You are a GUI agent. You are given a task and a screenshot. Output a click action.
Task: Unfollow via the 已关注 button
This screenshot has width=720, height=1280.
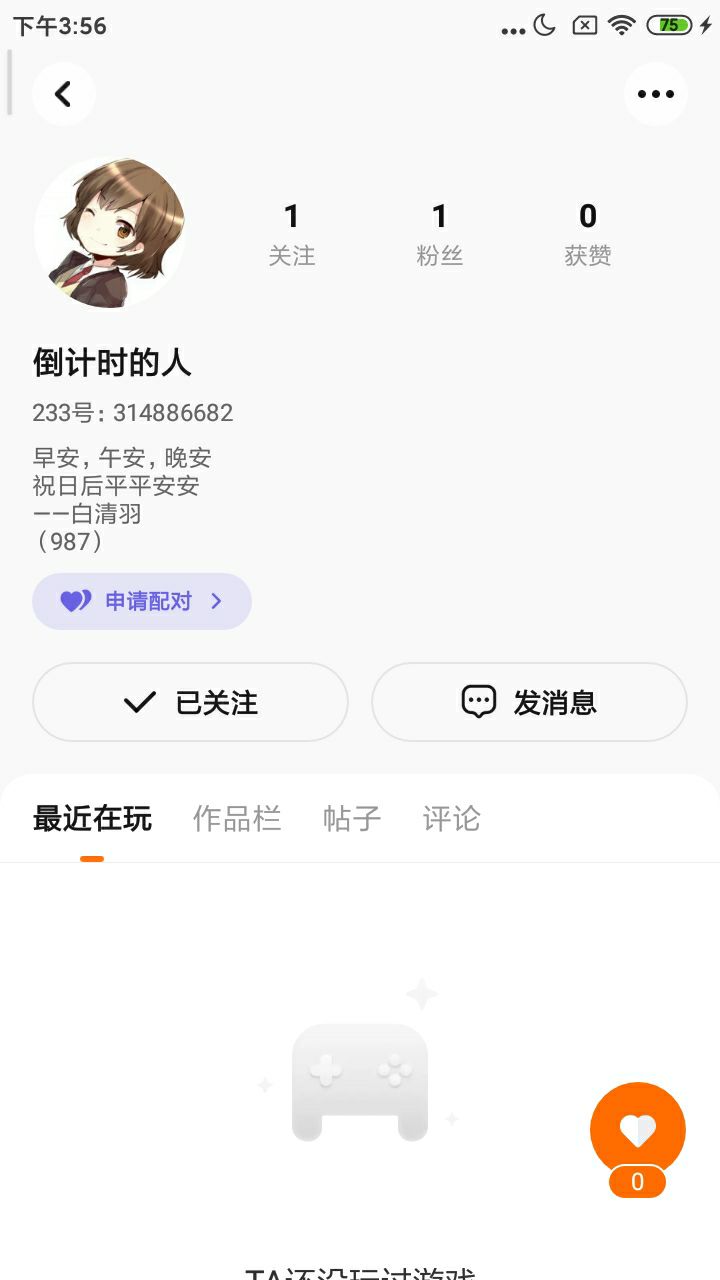[190, 702]
